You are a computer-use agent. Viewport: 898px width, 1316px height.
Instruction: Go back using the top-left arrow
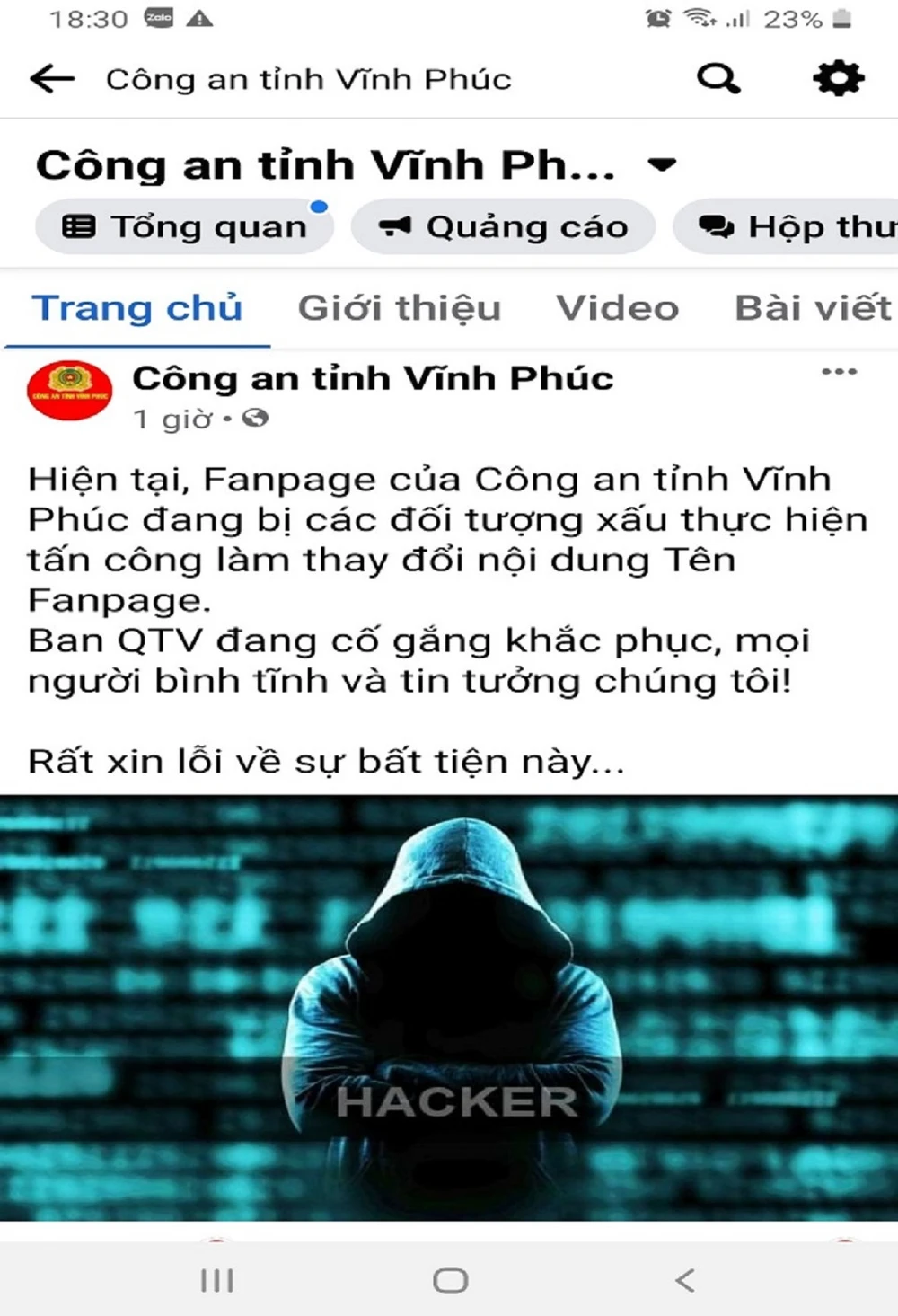[51, 79]
